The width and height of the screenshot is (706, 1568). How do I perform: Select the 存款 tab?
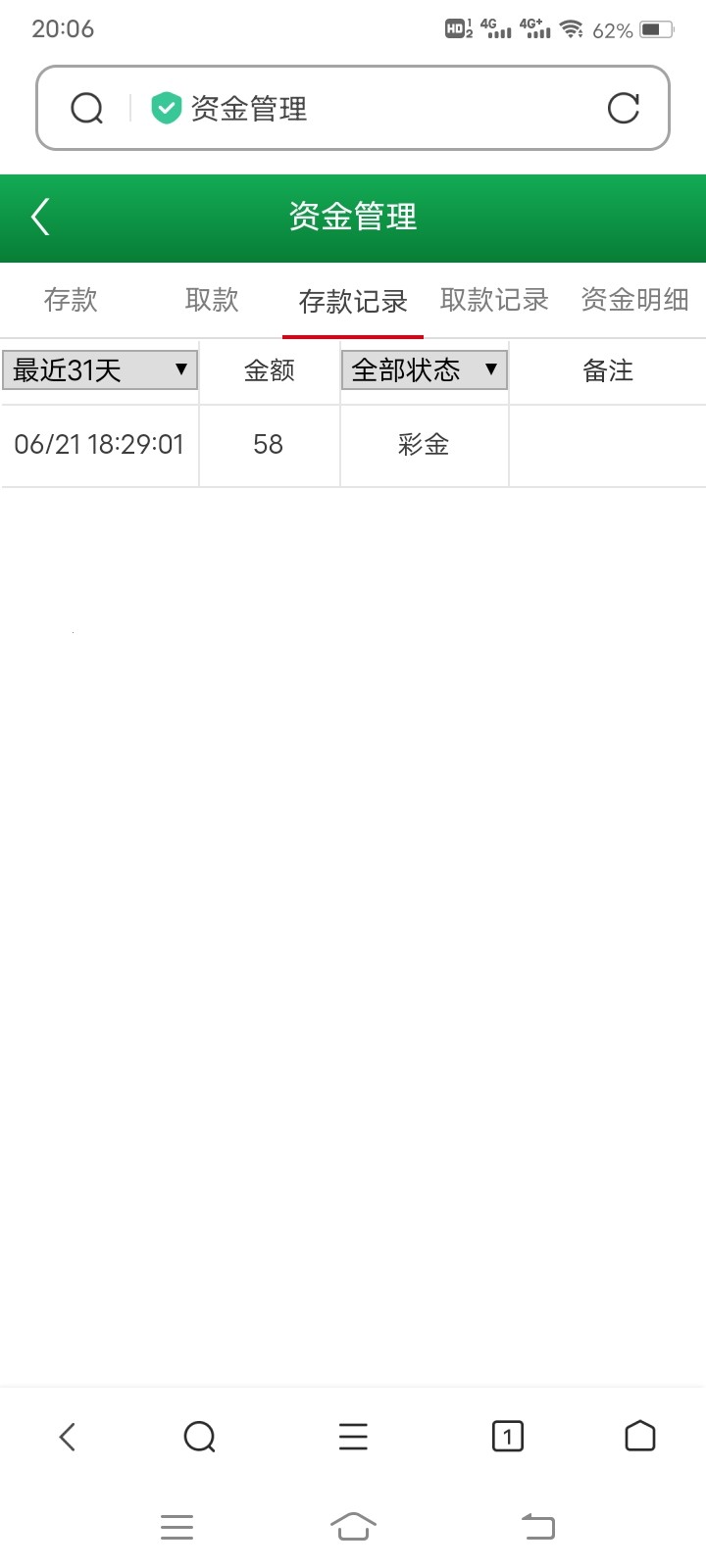tap(70, 301)
